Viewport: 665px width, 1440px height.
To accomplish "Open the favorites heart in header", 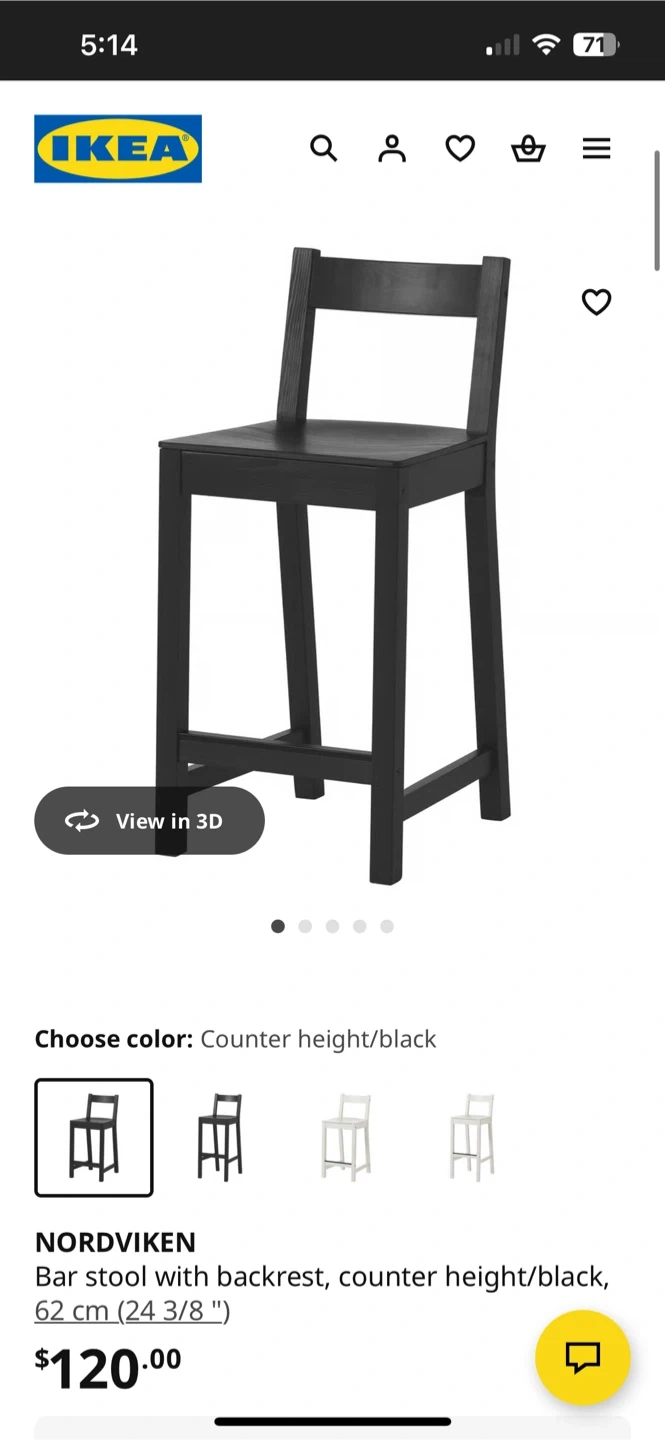I will pos(460,149).
